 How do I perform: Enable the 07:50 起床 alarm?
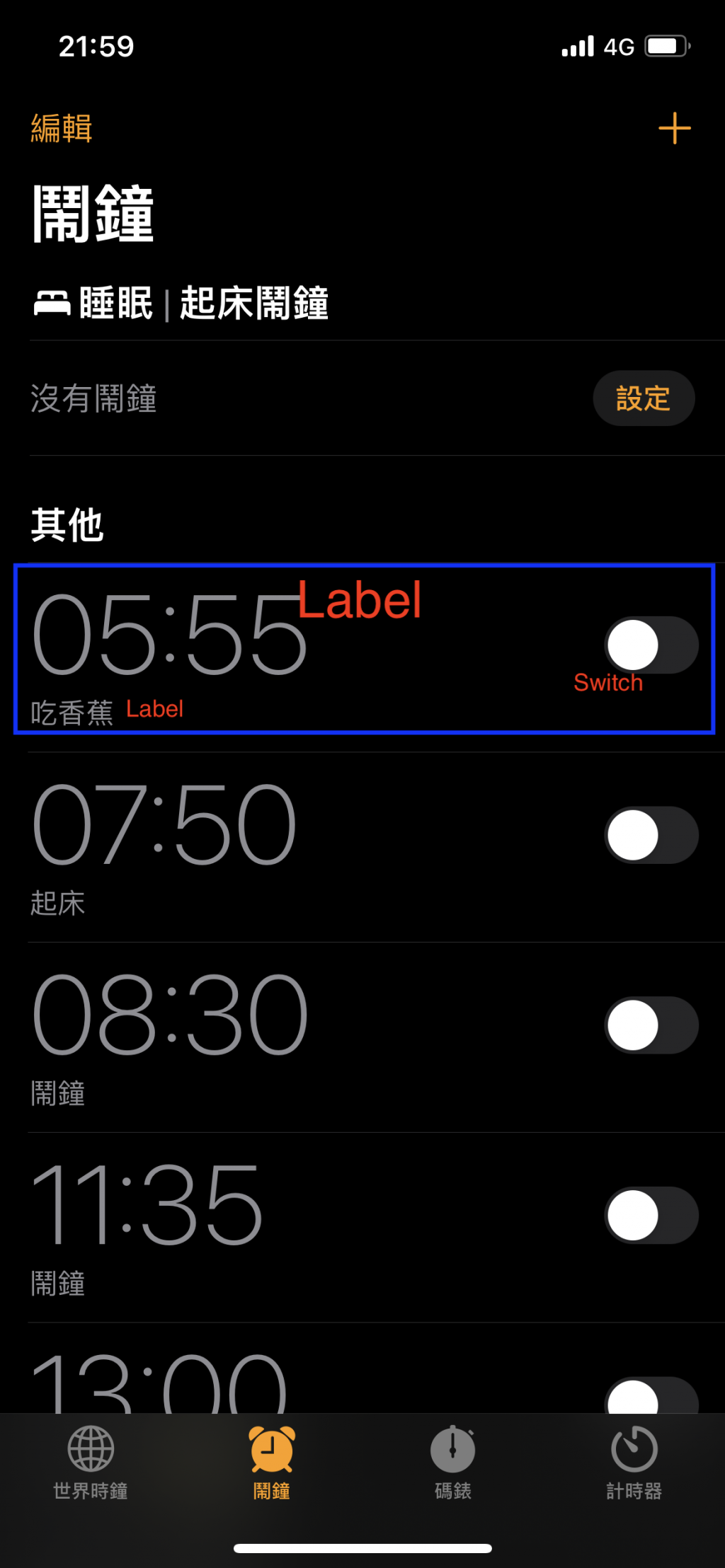pos(651,835)
